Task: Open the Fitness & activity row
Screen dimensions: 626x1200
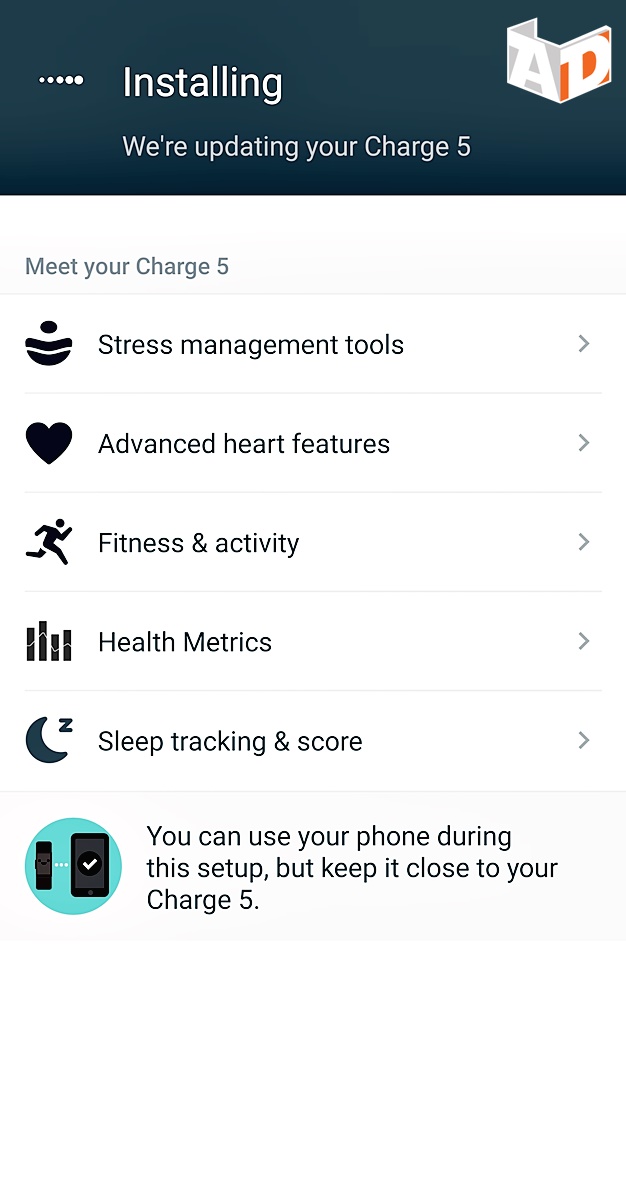Action: point(312,543)
